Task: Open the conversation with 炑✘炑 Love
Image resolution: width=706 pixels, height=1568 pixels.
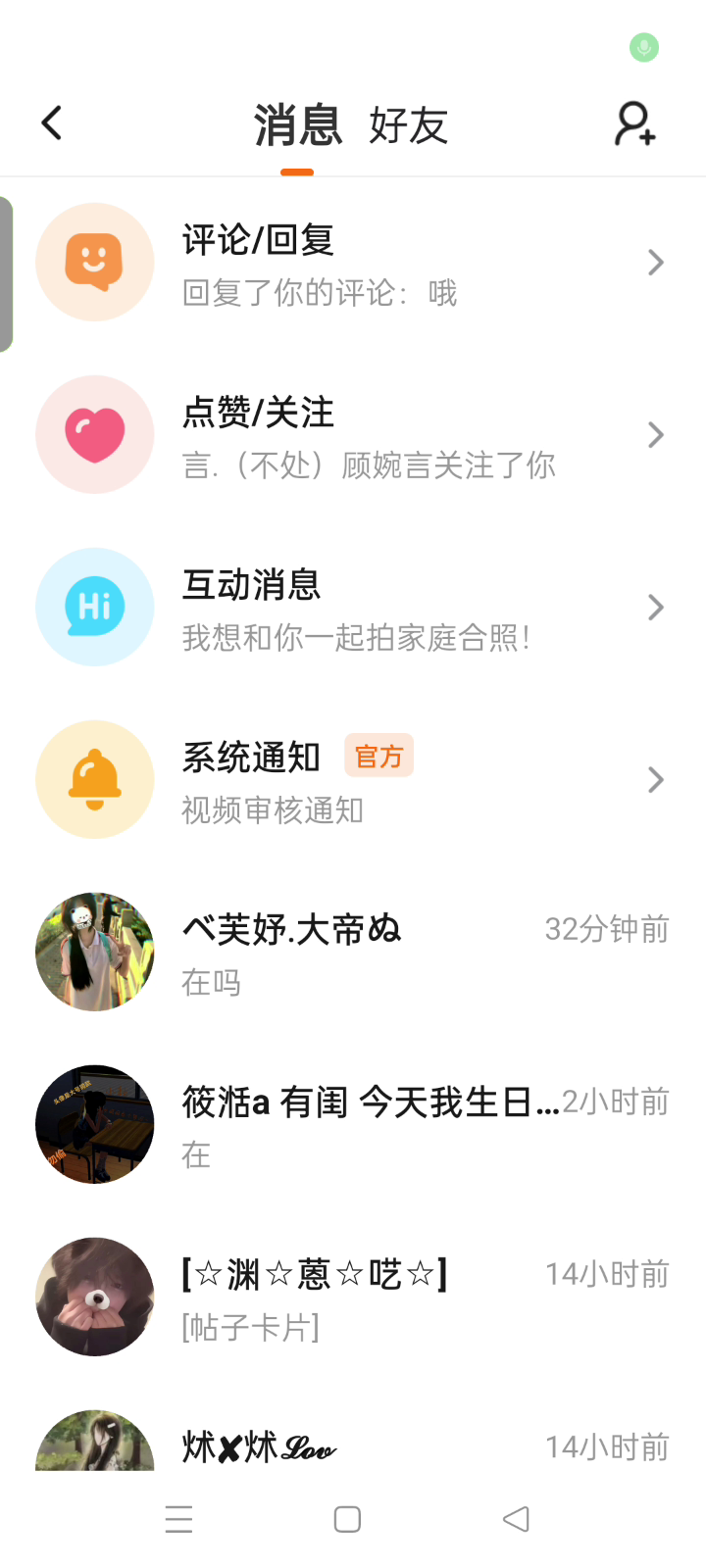Action: click(x=353, y=1445)
